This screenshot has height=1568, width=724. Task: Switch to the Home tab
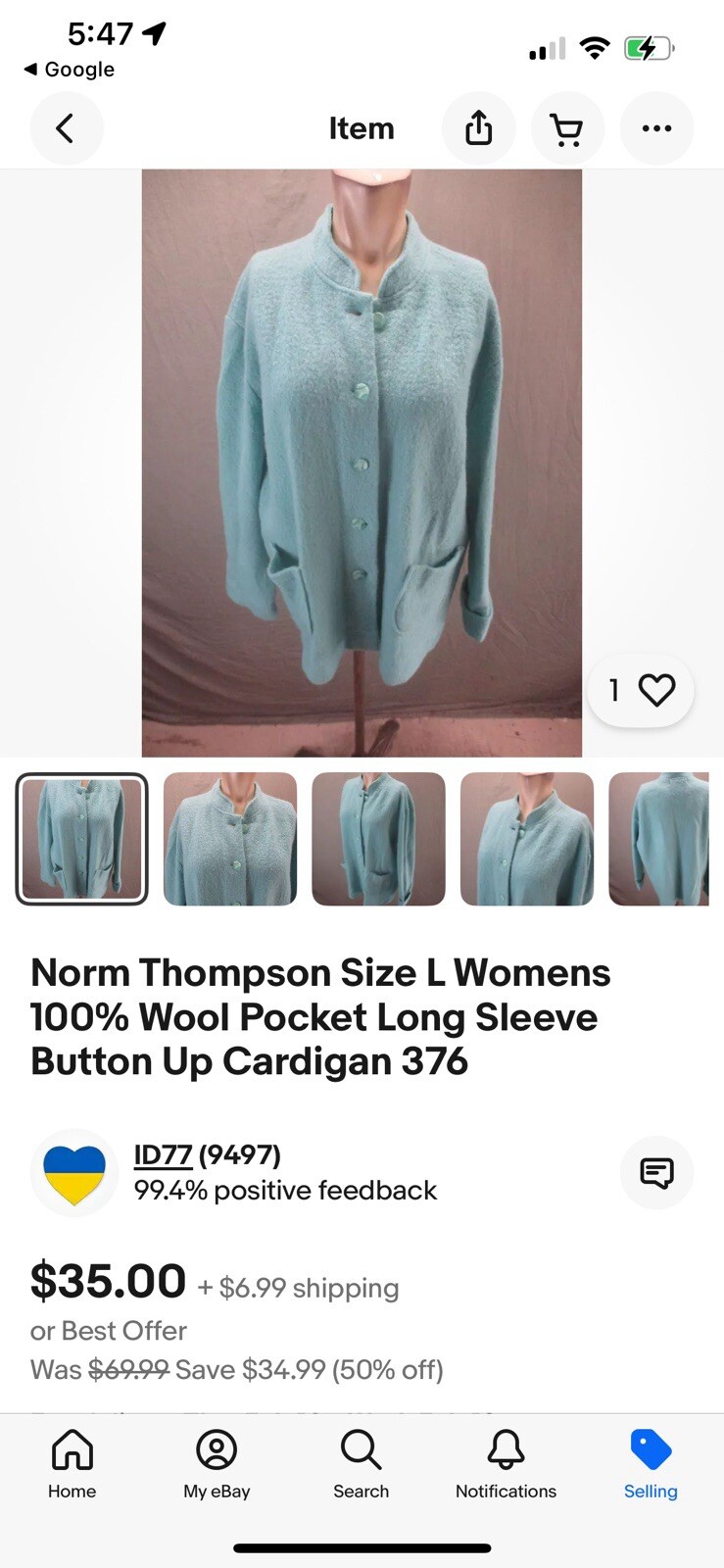(x=72, y=1464)
